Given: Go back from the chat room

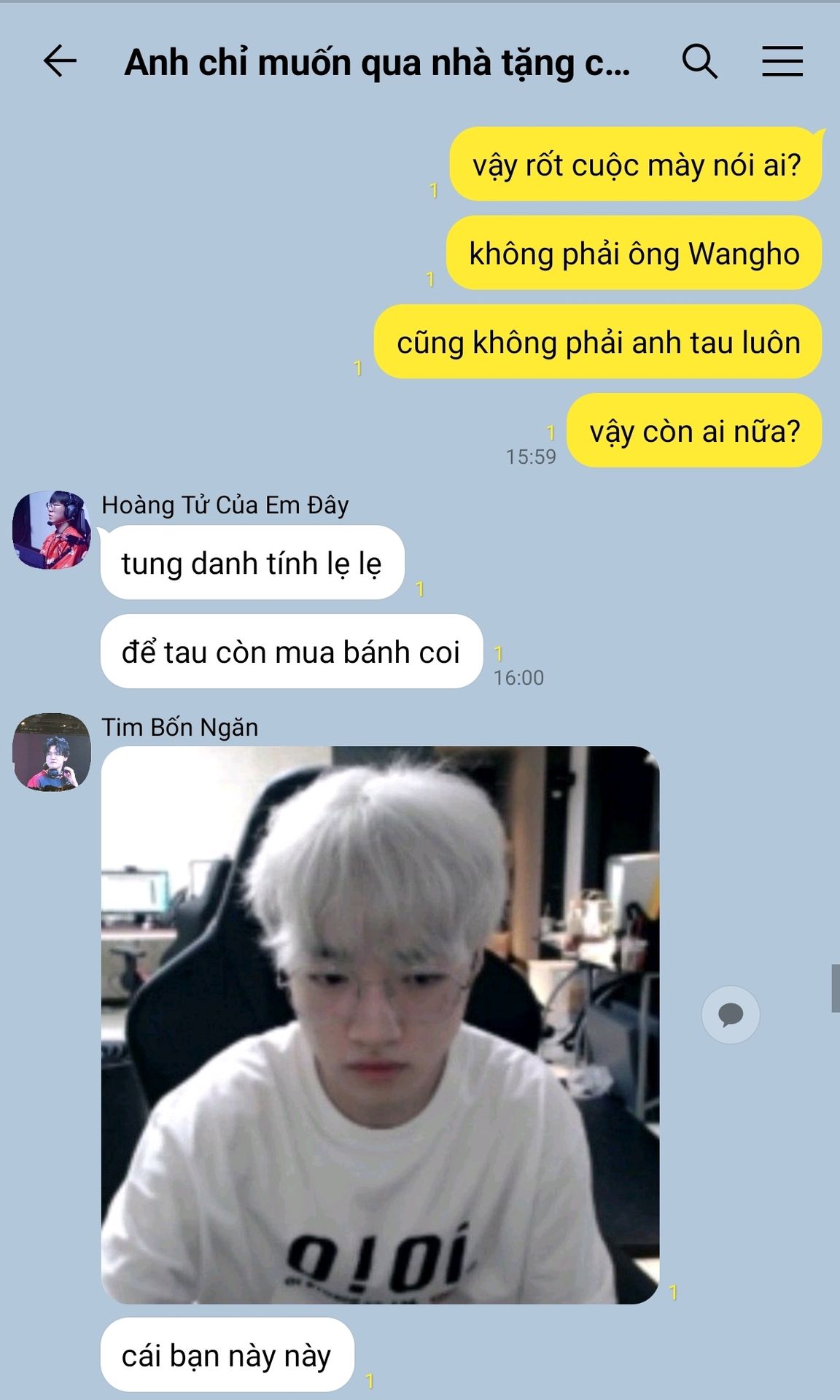Looking at the screenshot, I should click(x=60, y=61).
